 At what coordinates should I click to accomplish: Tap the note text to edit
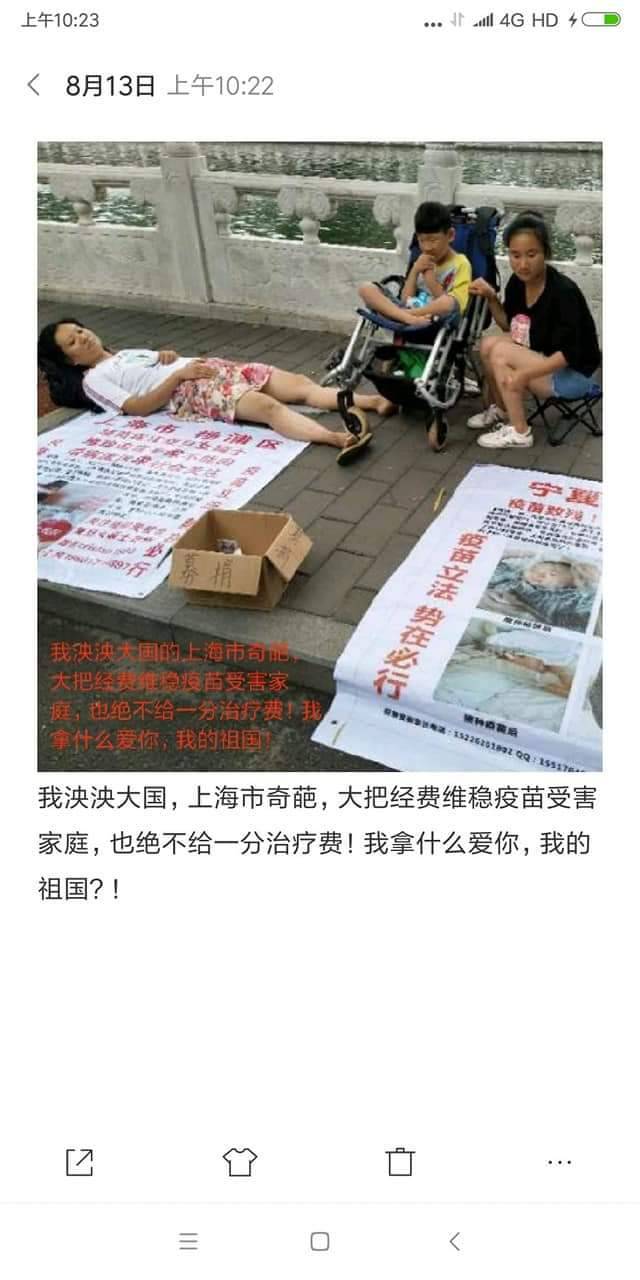(x=314, y=844)
